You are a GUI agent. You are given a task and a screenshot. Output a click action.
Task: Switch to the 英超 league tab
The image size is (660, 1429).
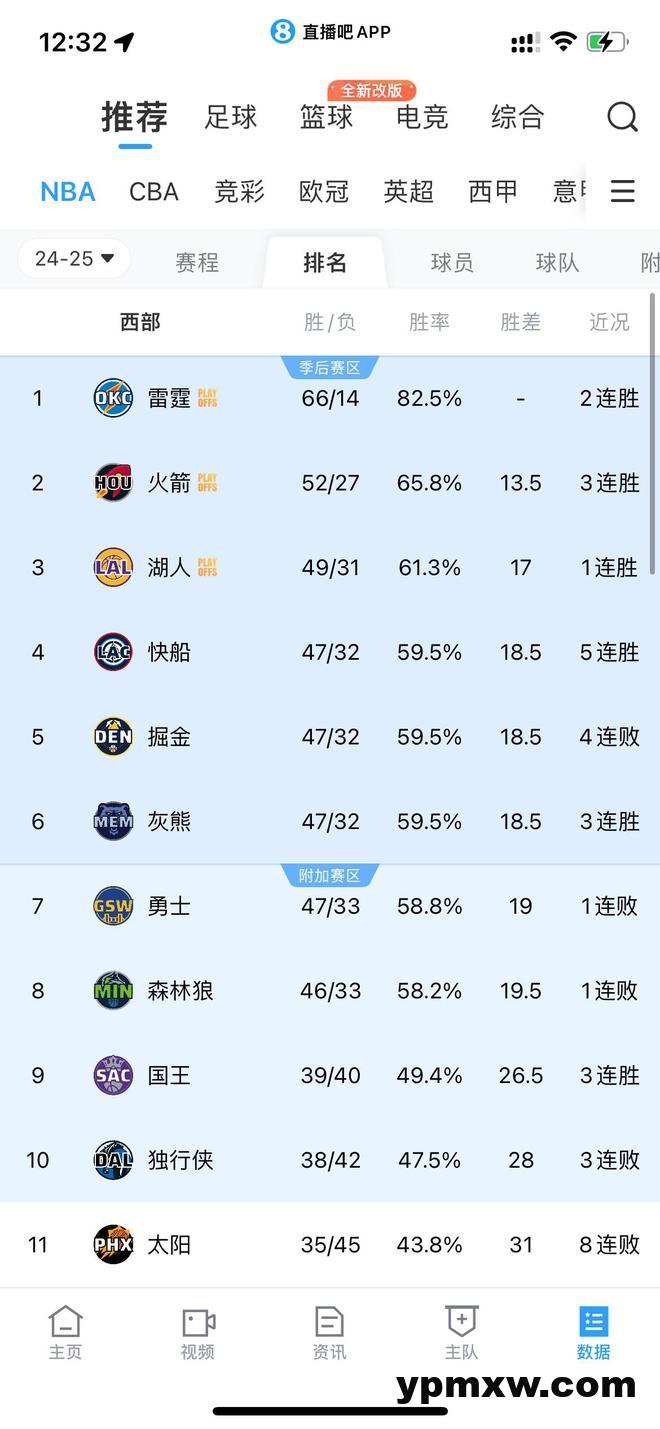tap(408, 191)
